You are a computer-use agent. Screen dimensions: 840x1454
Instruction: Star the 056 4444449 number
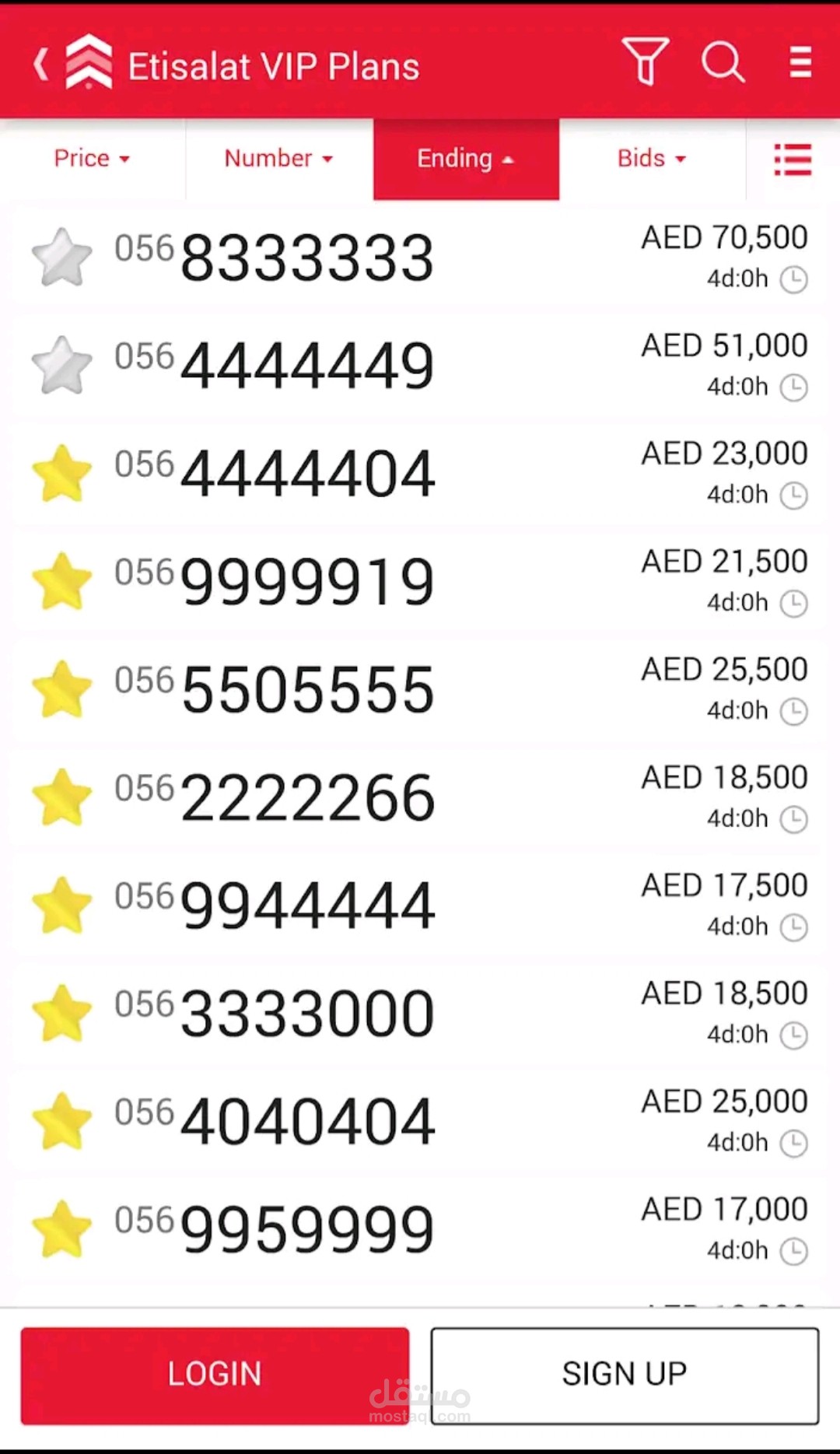pyautogui.click(x=61, y=366)
